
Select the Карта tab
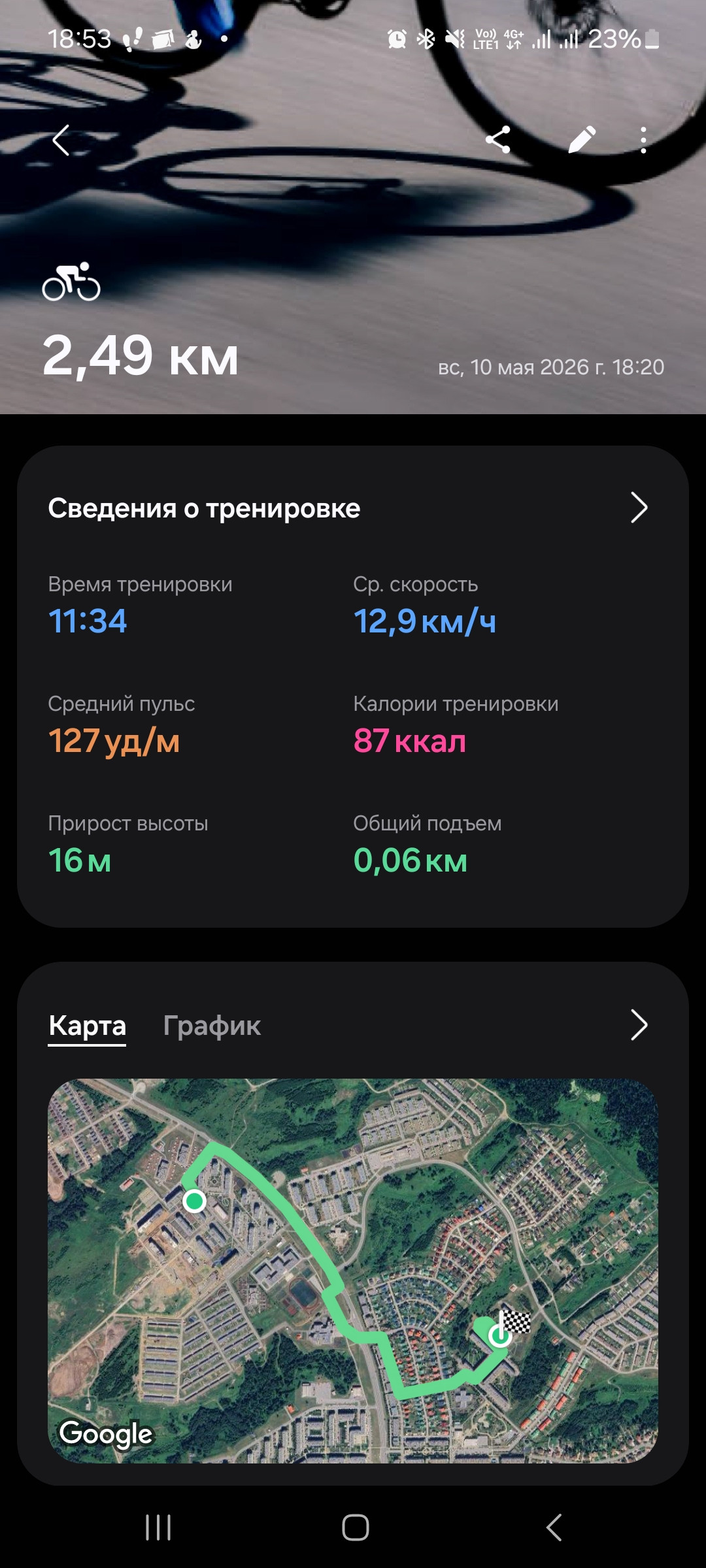[87, 1026]
